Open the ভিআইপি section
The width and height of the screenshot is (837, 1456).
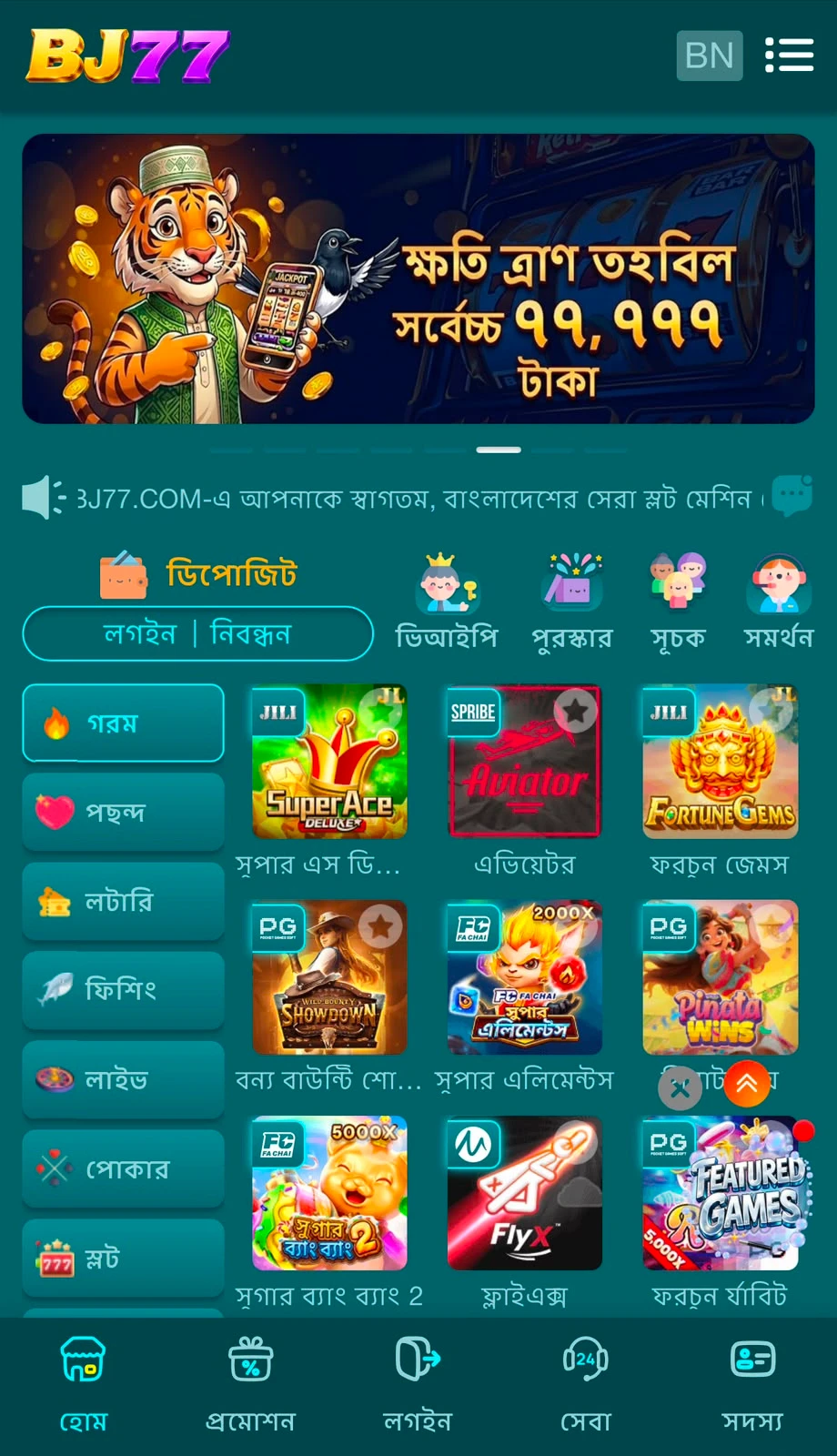tap(447, 602)
